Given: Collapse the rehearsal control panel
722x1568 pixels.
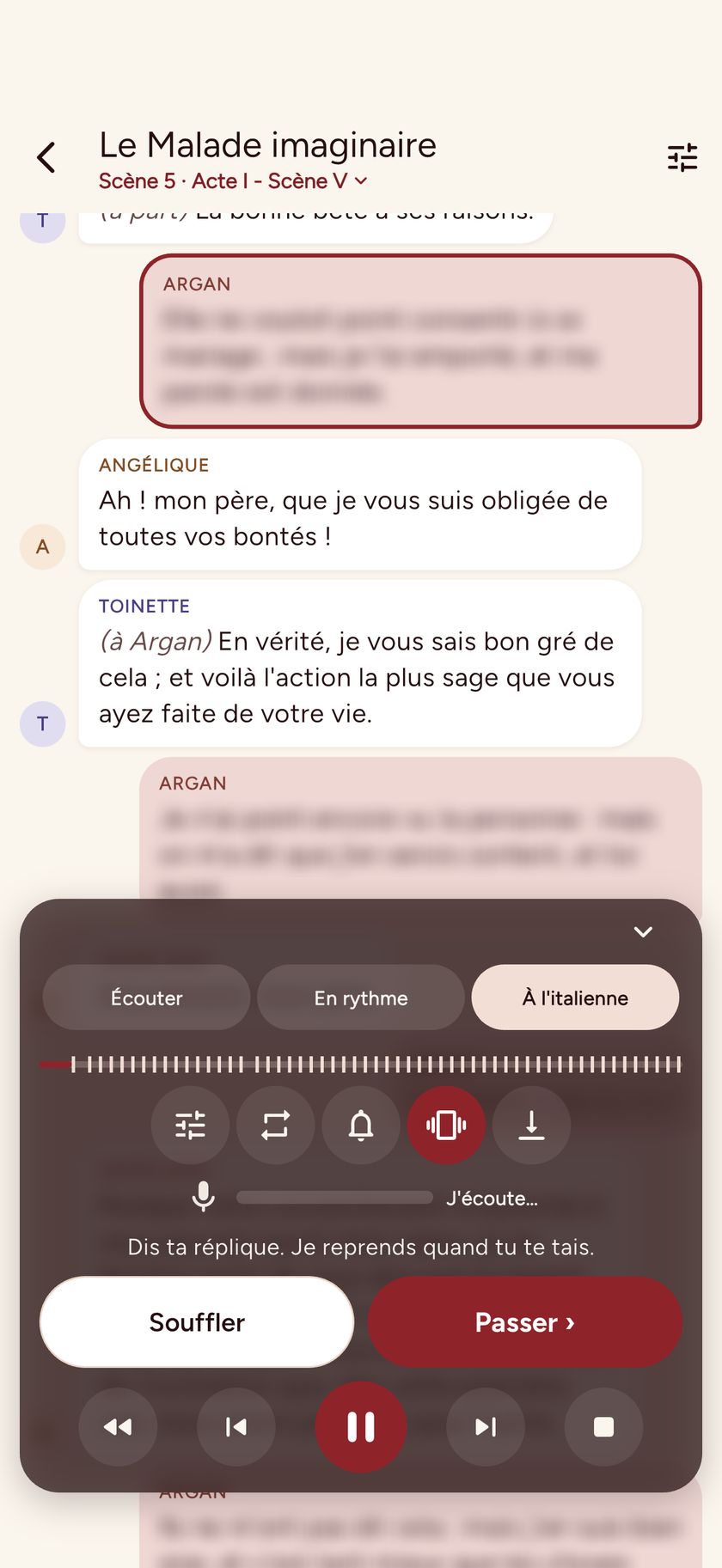Looking at the screenshot, I should (643, 932).
